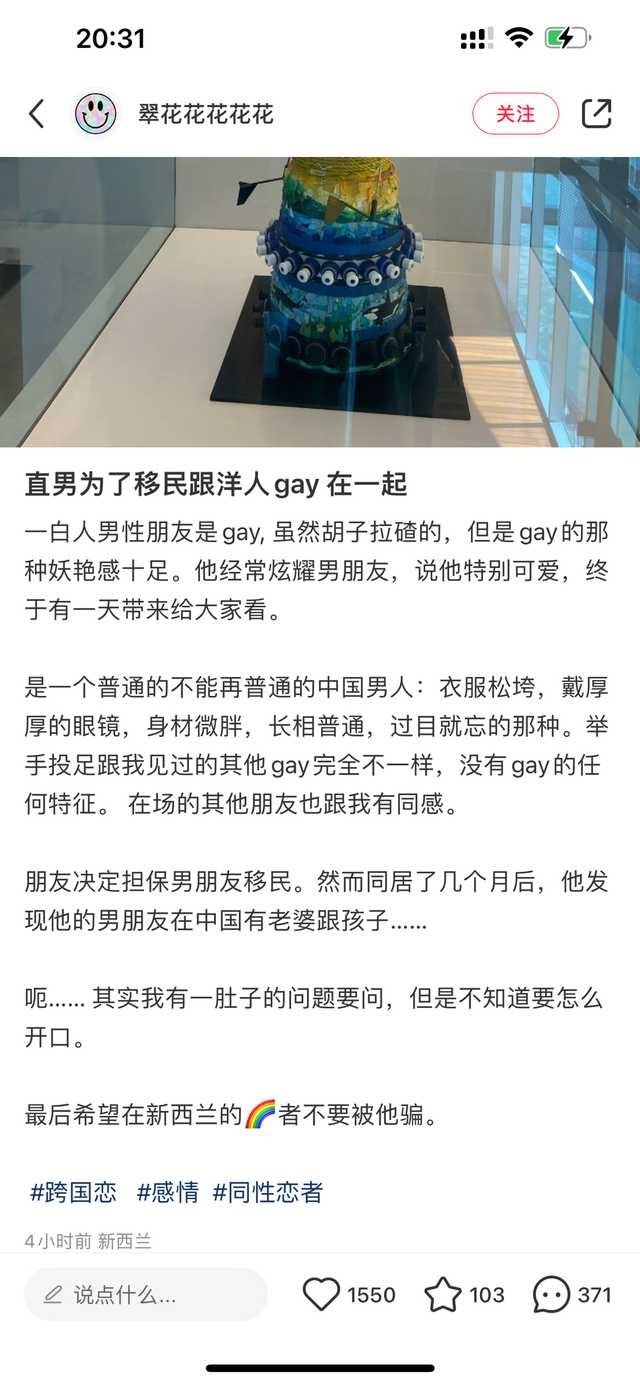Open the #跨国恋 hashtag
This screenshot has width=640, height=1384.
point(73,1192)
